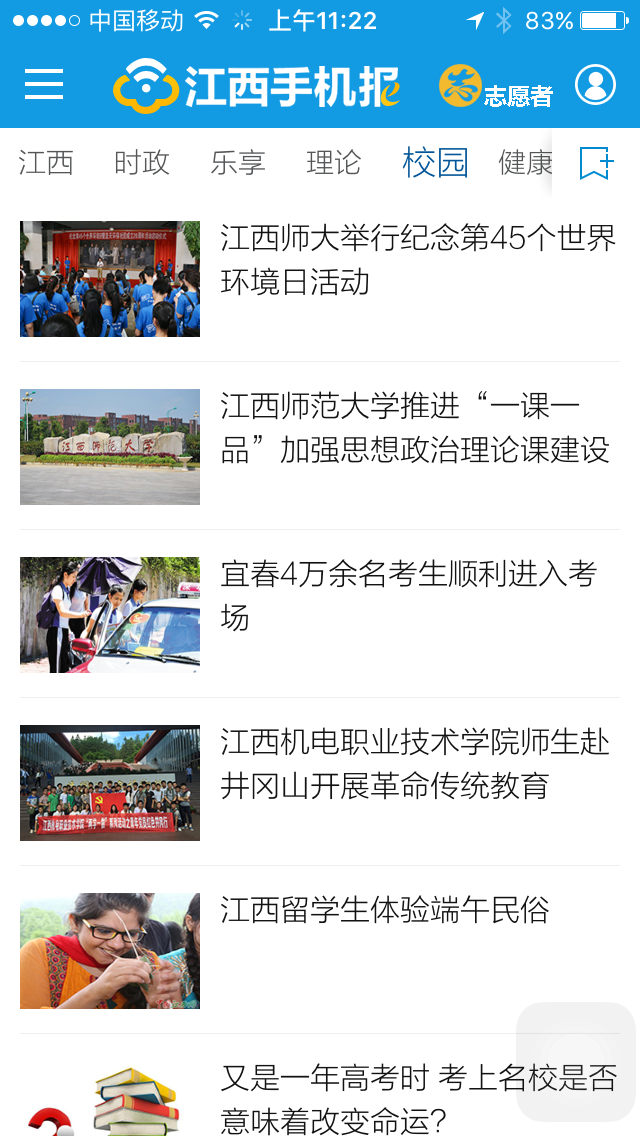Open article 江西师大举行纪念第45个世界环境日活动
The image size is (640, 1136).
[418, 260]
